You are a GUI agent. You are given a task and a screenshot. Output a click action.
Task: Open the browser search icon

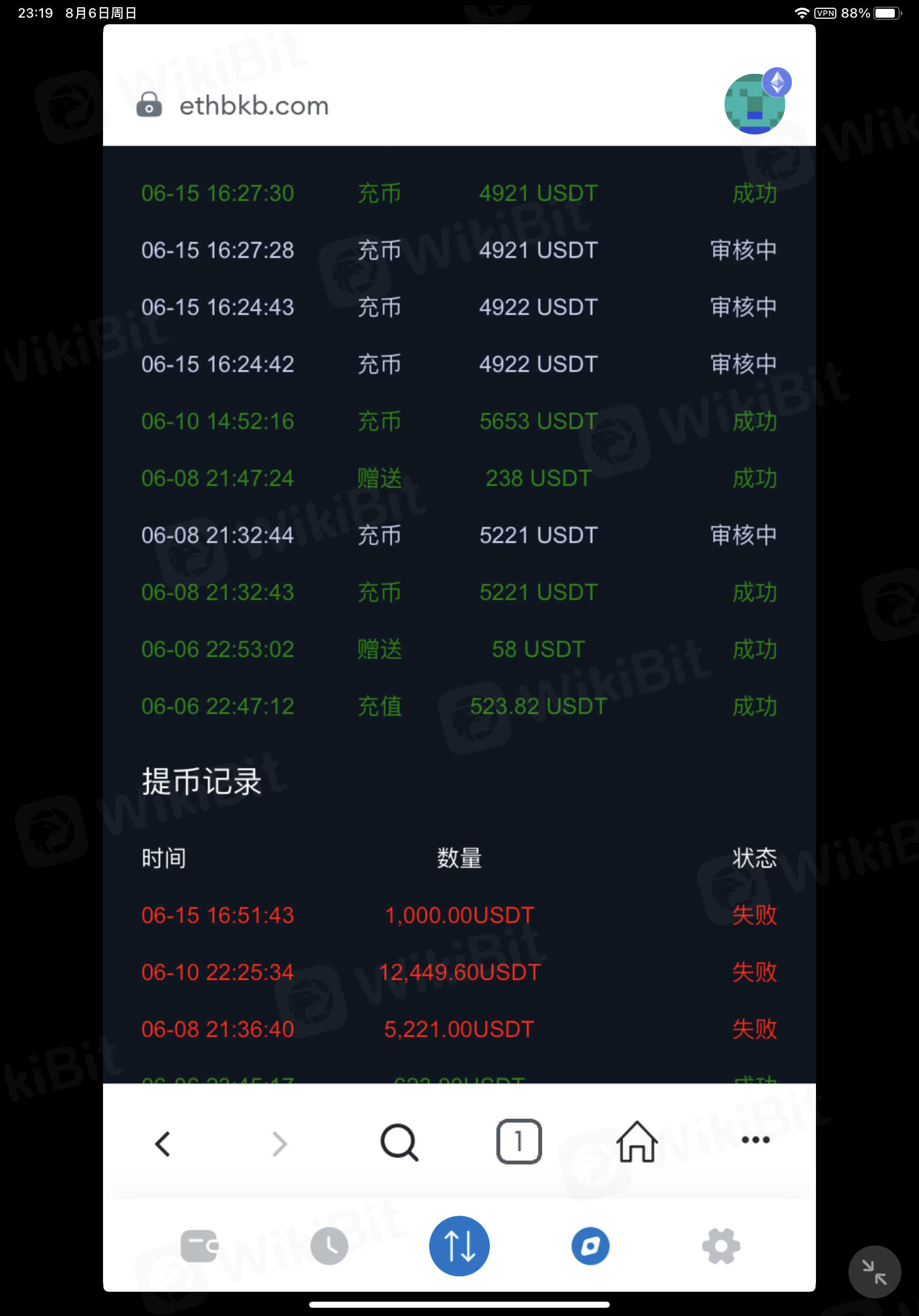pyautogui.click(x=399, y=1142)
